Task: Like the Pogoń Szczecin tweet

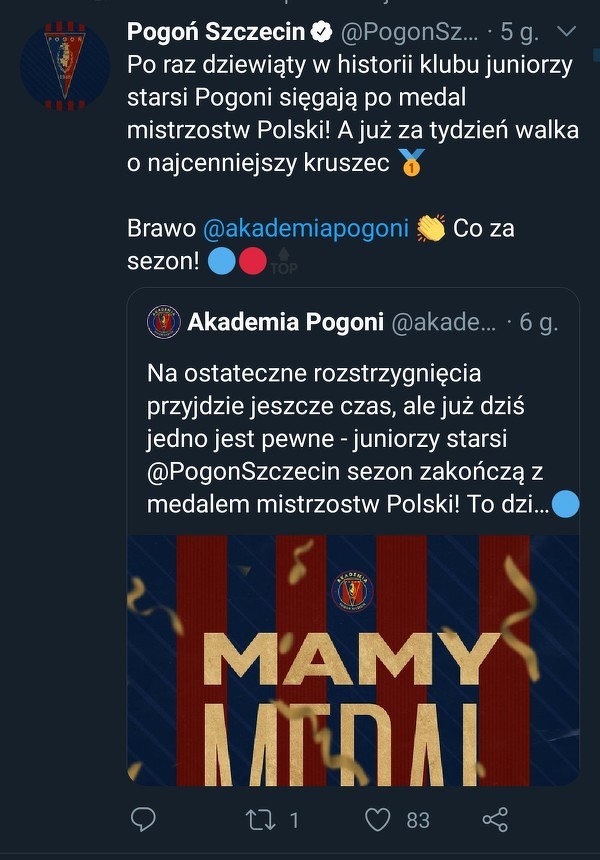Action: click(x=378, y=820)
